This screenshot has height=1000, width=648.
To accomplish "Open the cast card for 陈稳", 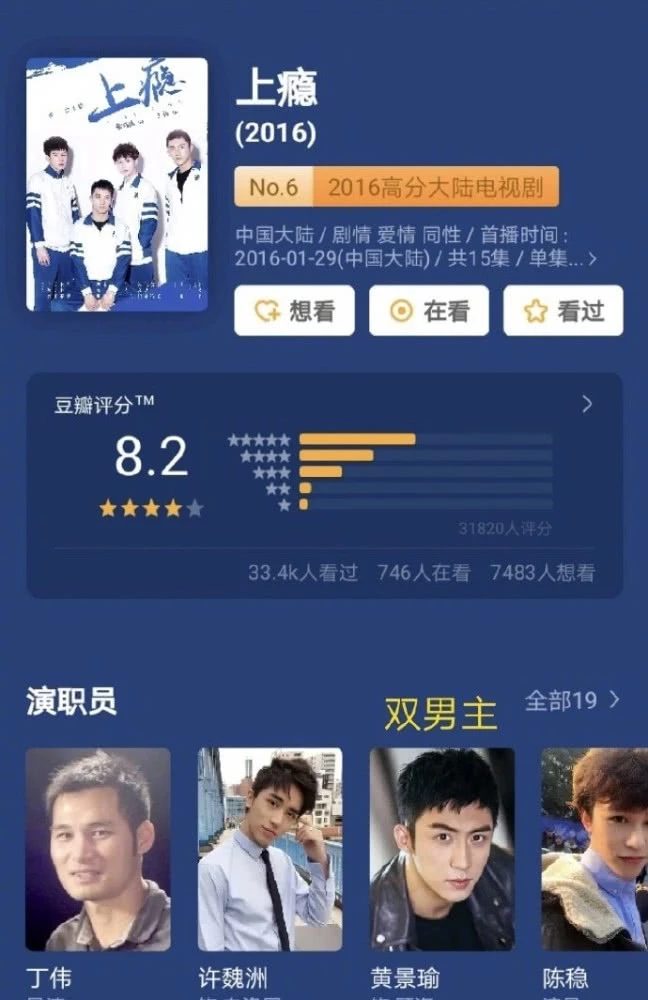I will coord(595,849).
